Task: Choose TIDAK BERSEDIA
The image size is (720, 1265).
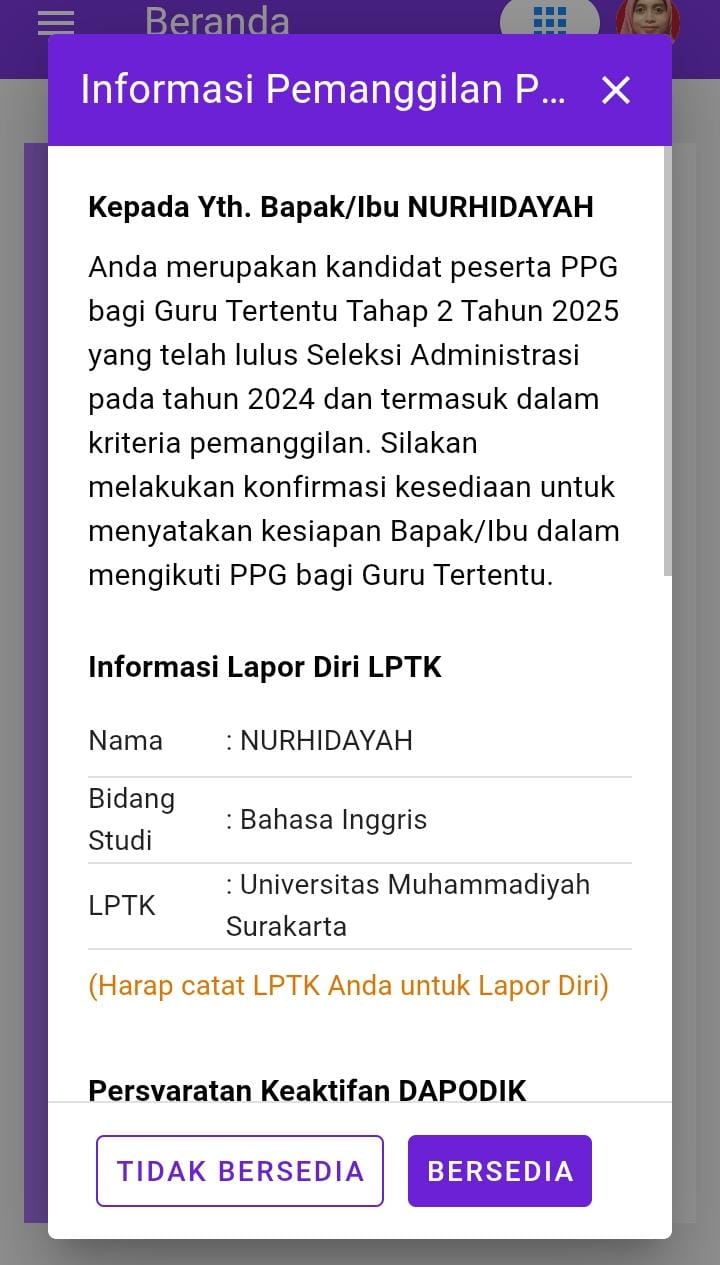Action: point(240,1171)
